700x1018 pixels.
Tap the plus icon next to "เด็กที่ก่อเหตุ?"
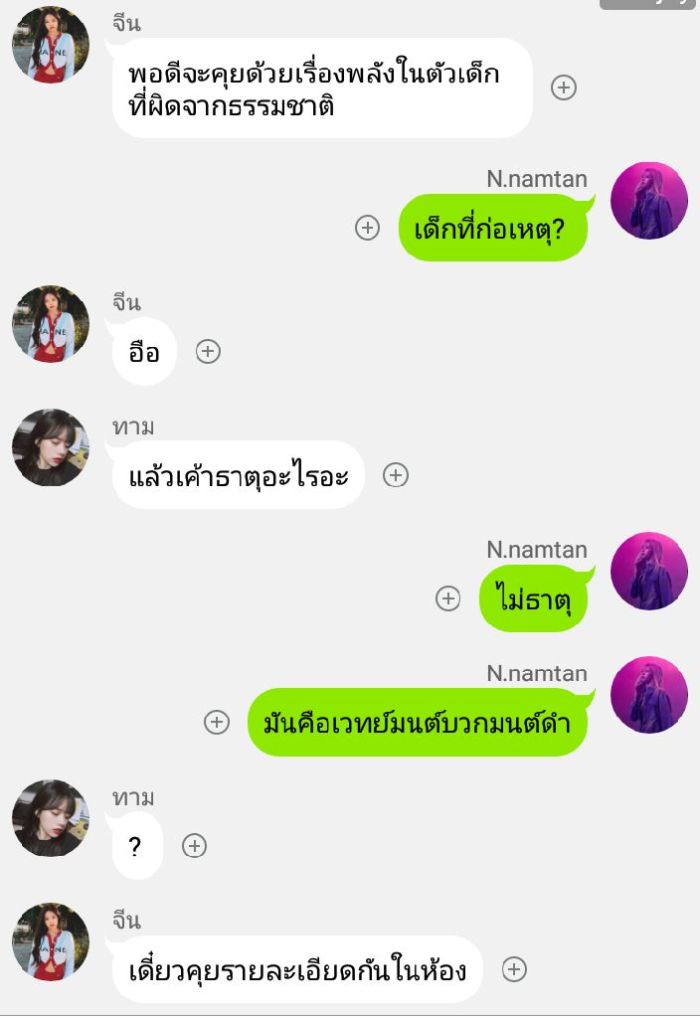coord(368,228)
